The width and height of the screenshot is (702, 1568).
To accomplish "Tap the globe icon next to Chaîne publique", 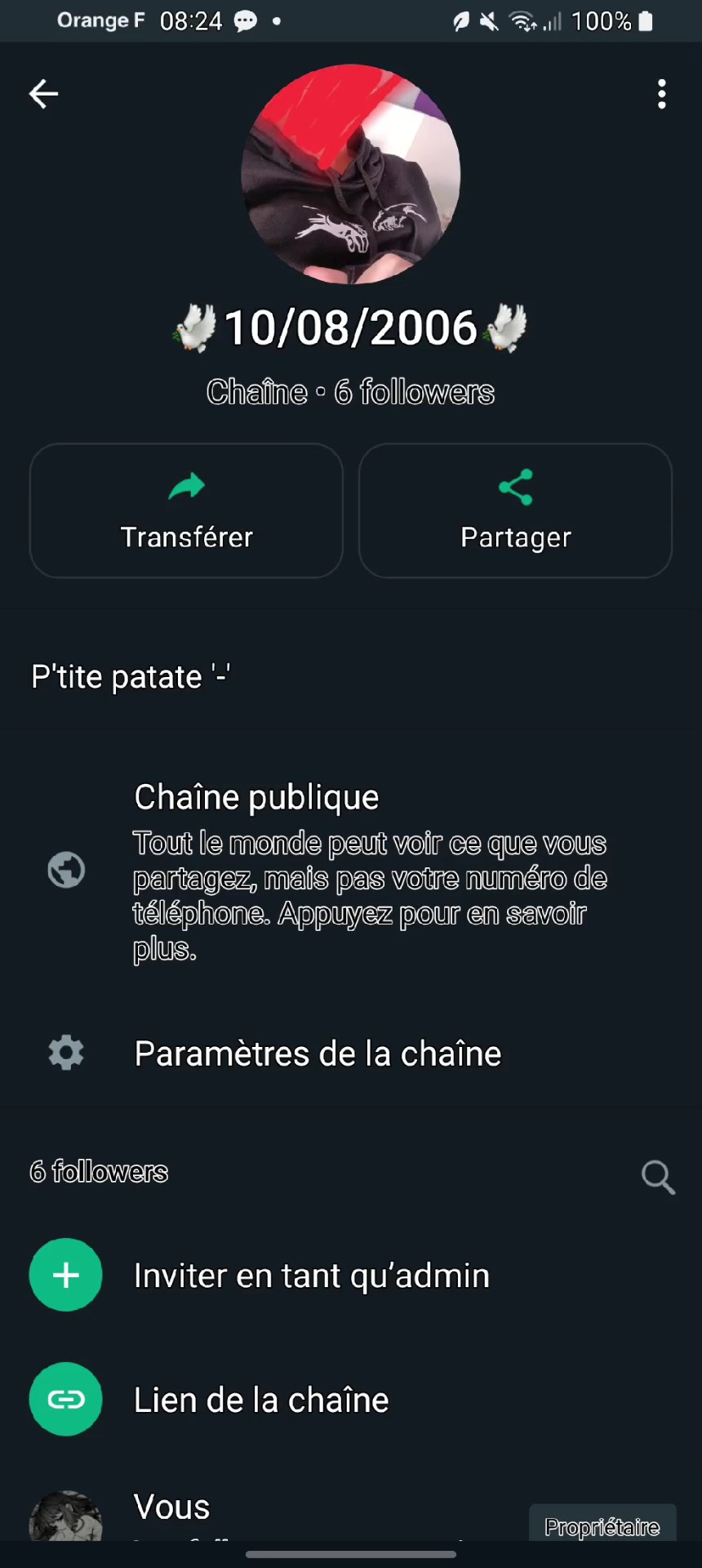I will (66, 869).
